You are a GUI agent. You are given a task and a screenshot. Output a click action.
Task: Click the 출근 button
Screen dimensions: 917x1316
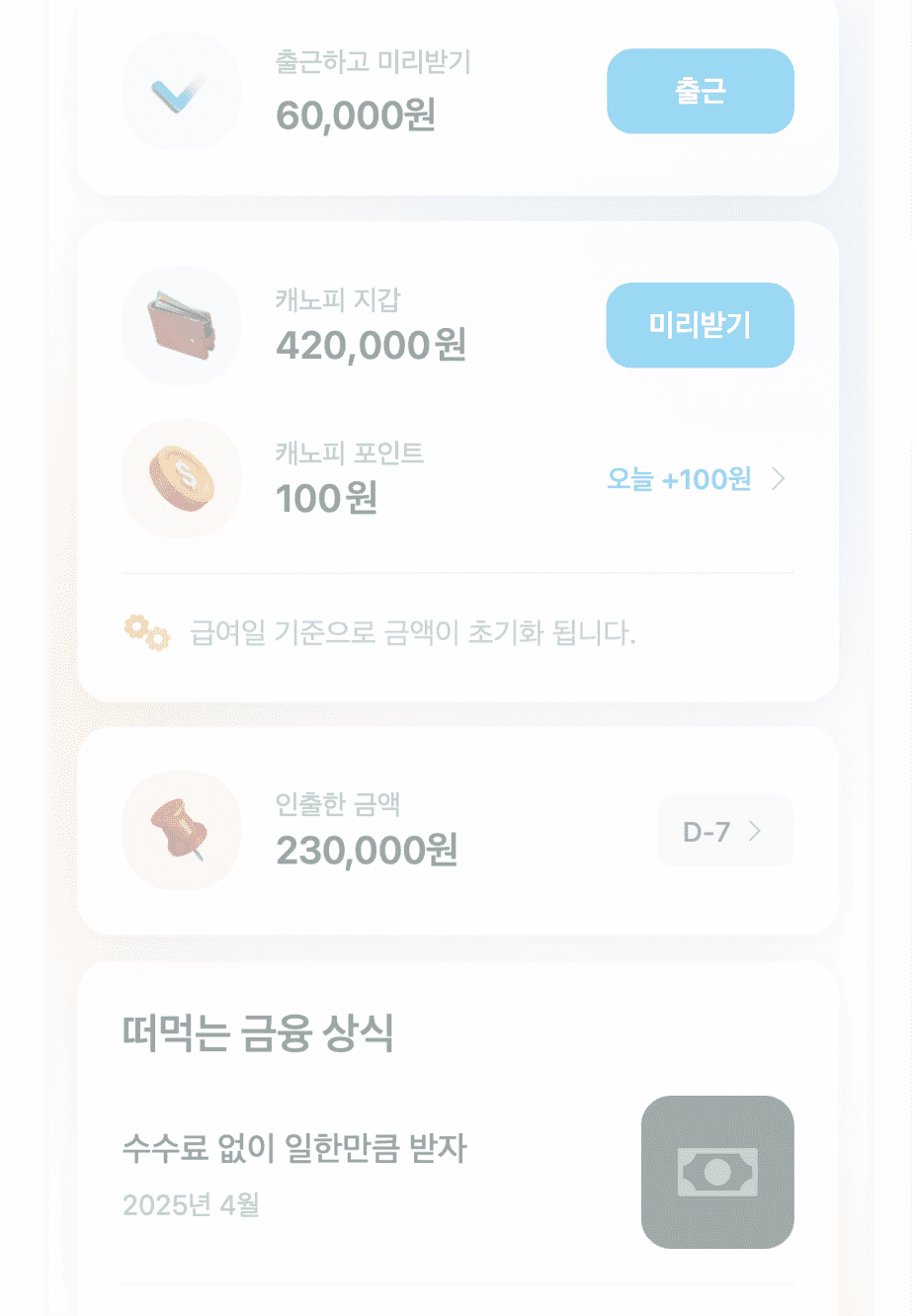700,91
